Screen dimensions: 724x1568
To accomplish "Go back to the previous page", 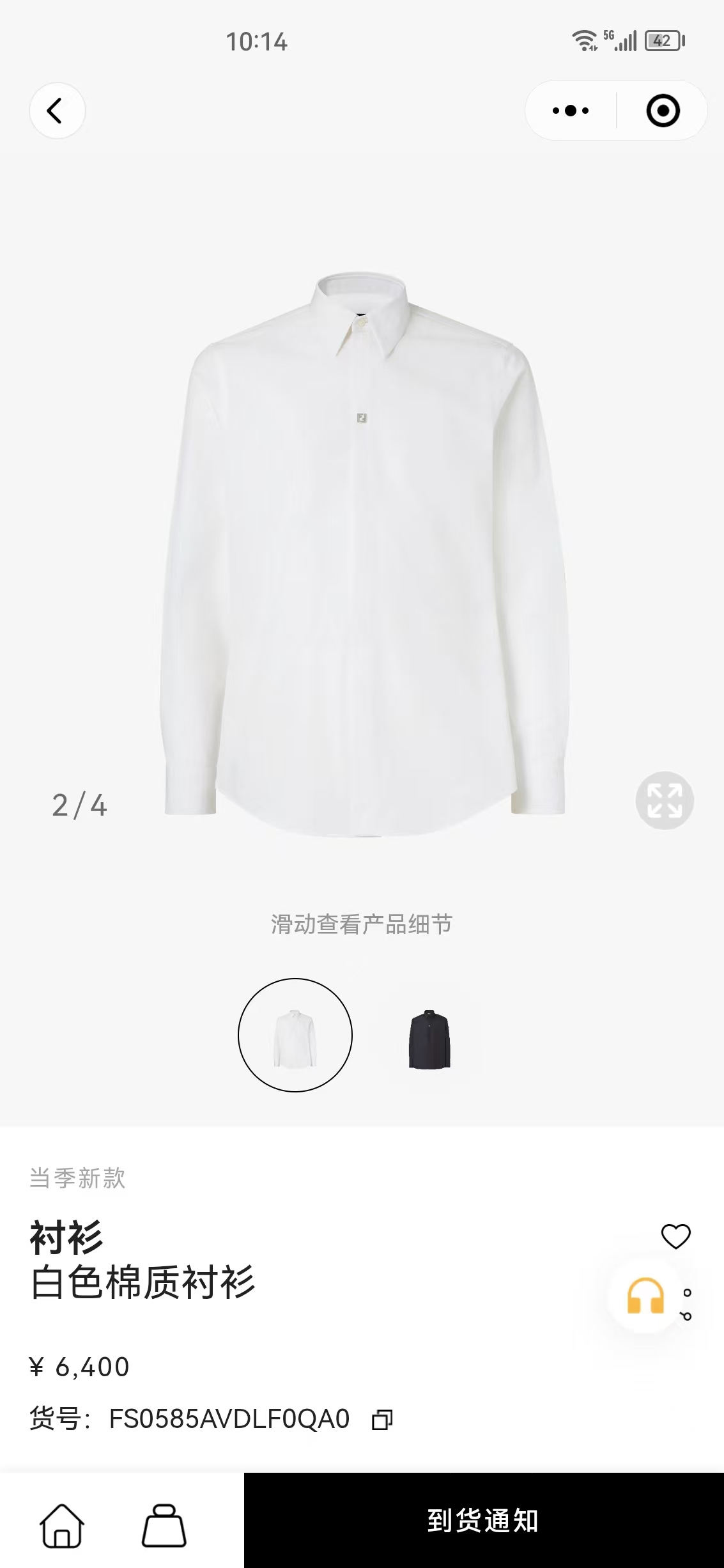I will tap(57, 111).
